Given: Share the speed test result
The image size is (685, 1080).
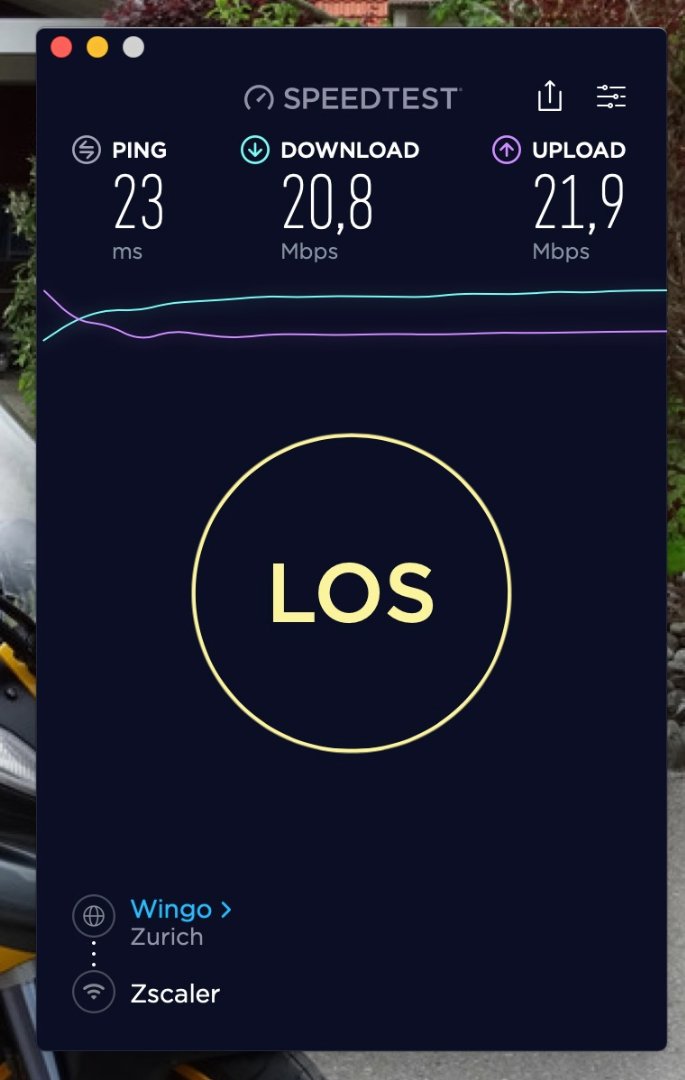Looking at the screenshot, I should point(550,96).
